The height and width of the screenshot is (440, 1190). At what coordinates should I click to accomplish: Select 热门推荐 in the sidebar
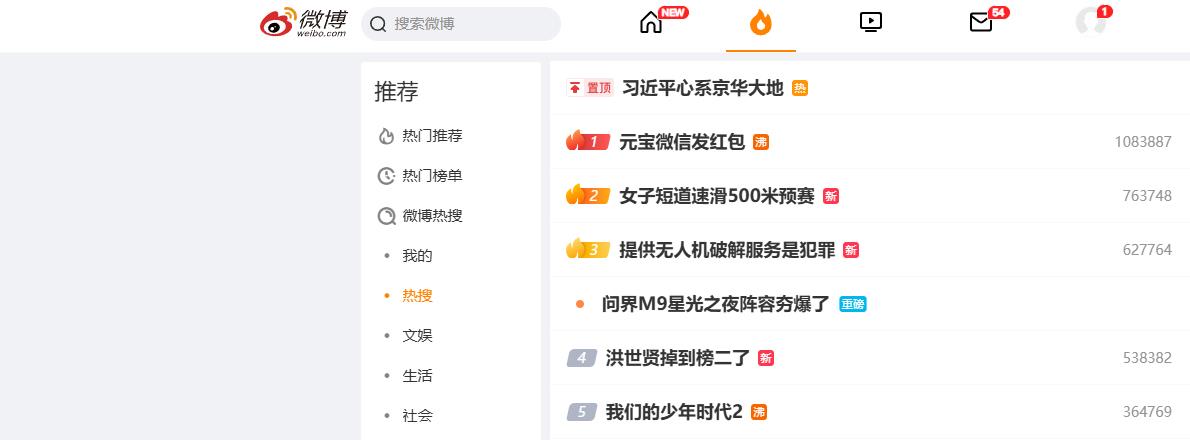431,136
